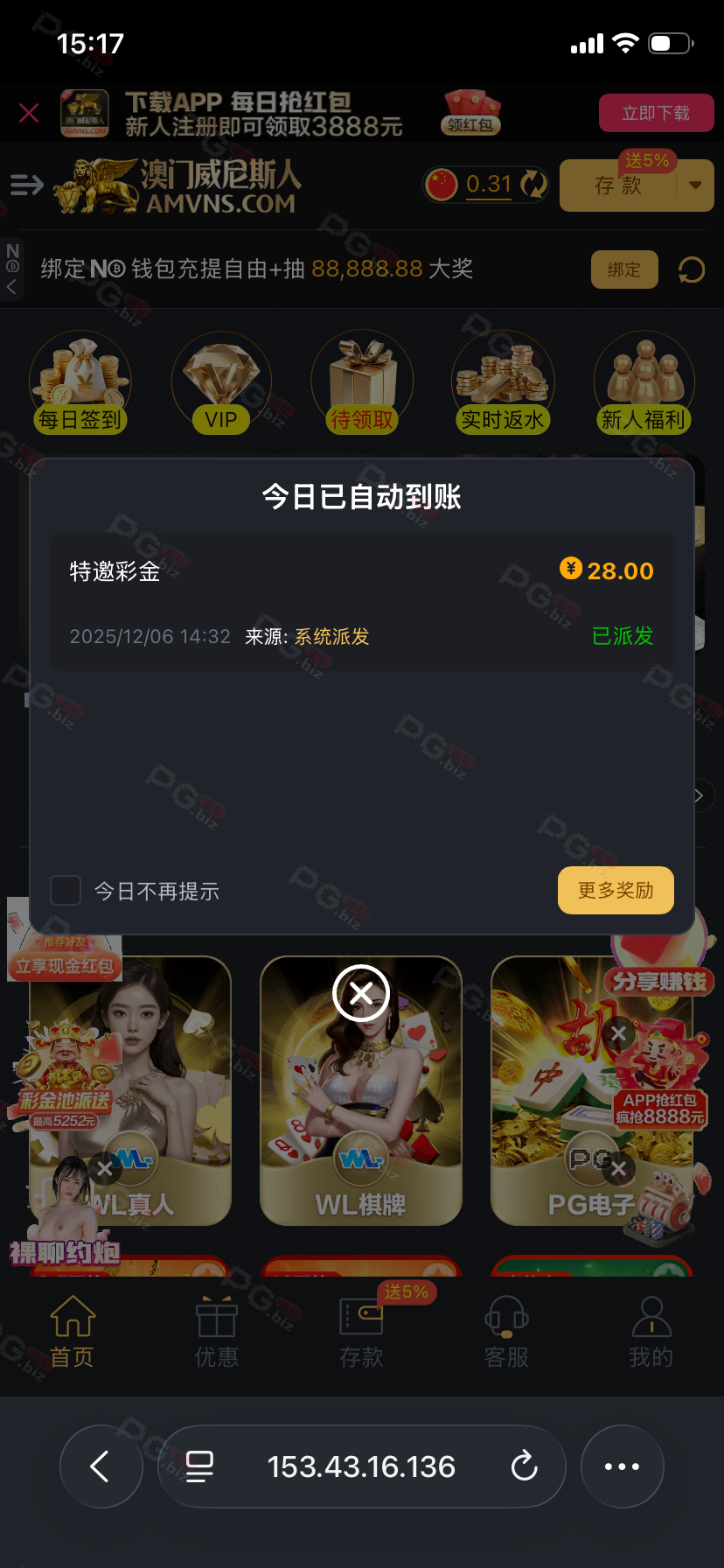
Task: Dismiss the app download banner
Action: [x=29, y=113]
